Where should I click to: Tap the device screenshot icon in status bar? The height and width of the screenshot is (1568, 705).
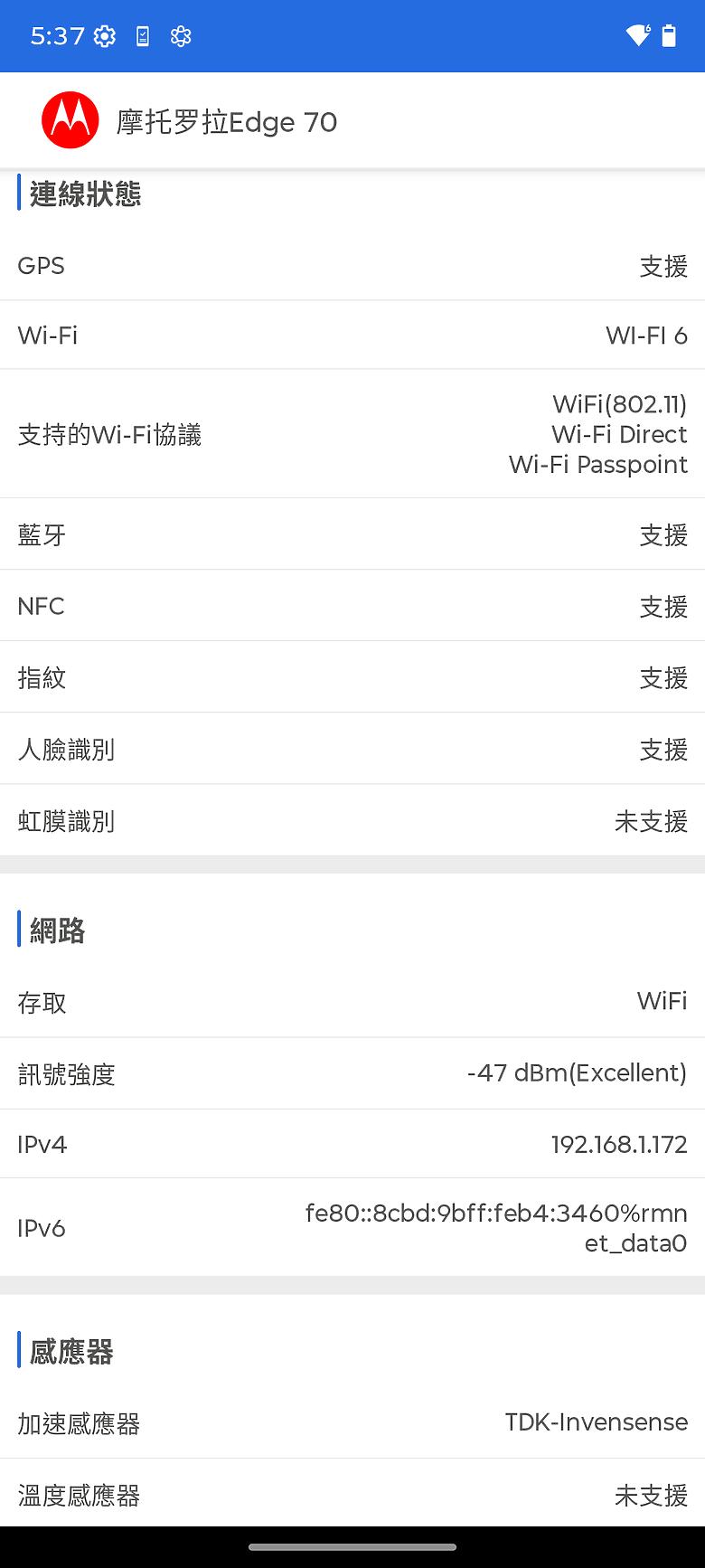tap(142, 36)
